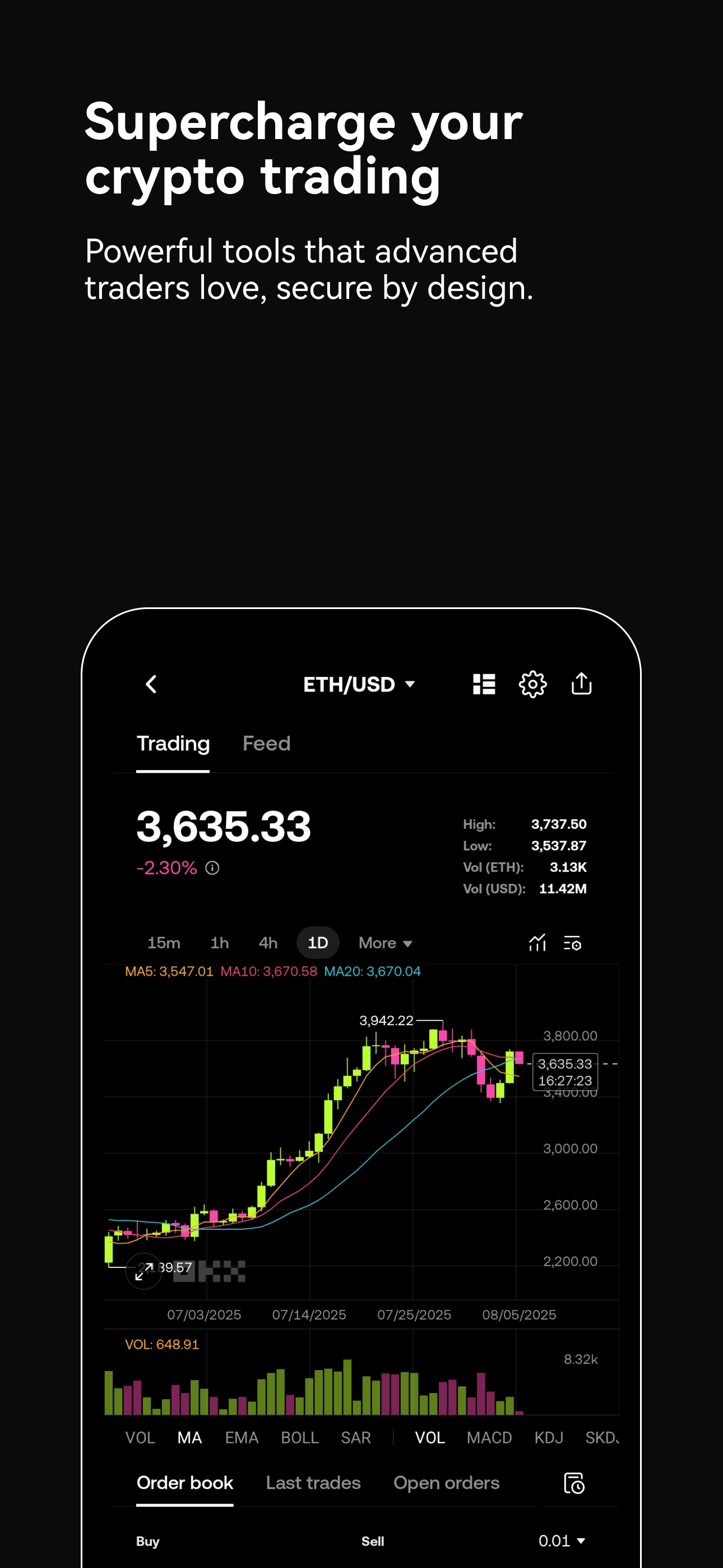This screenshot has height=1568, width=723.
Task: Click the share/export icon
Action: [x=581, y=684]
